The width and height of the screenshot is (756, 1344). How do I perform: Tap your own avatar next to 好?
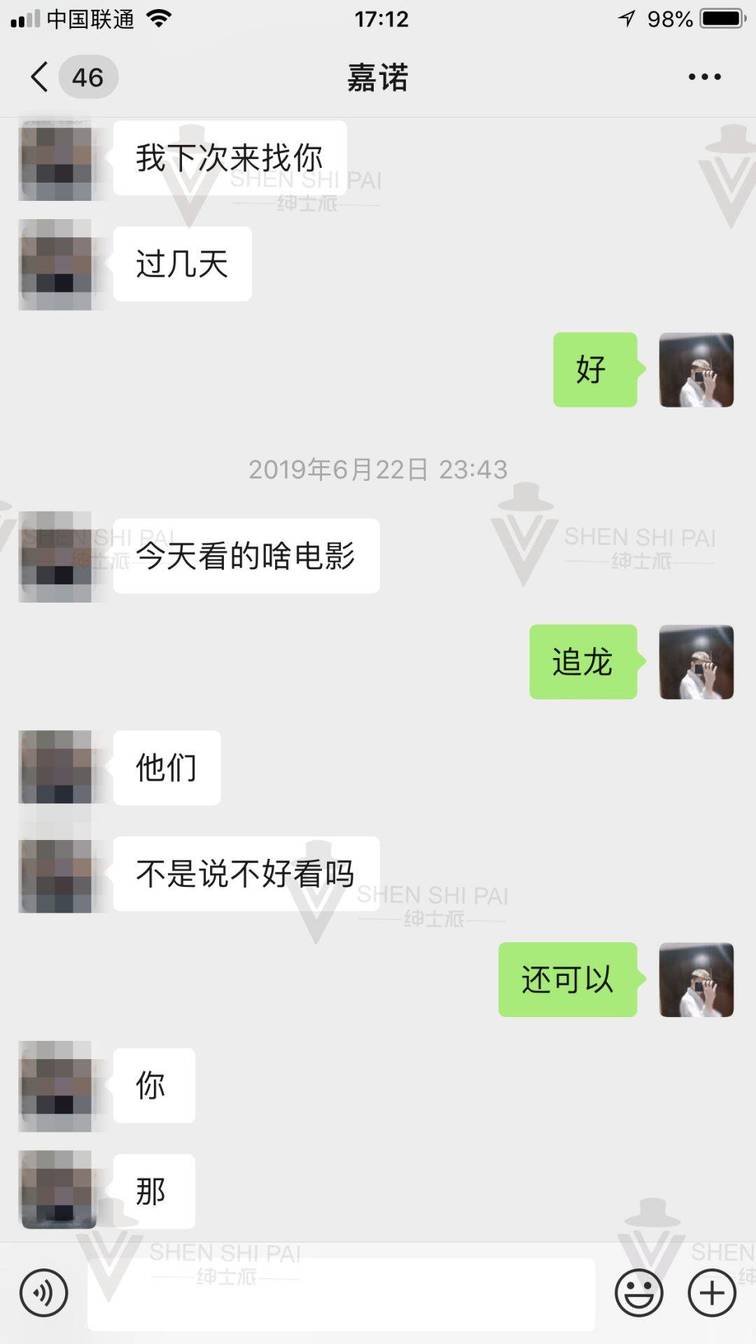(x=696, y=370)
